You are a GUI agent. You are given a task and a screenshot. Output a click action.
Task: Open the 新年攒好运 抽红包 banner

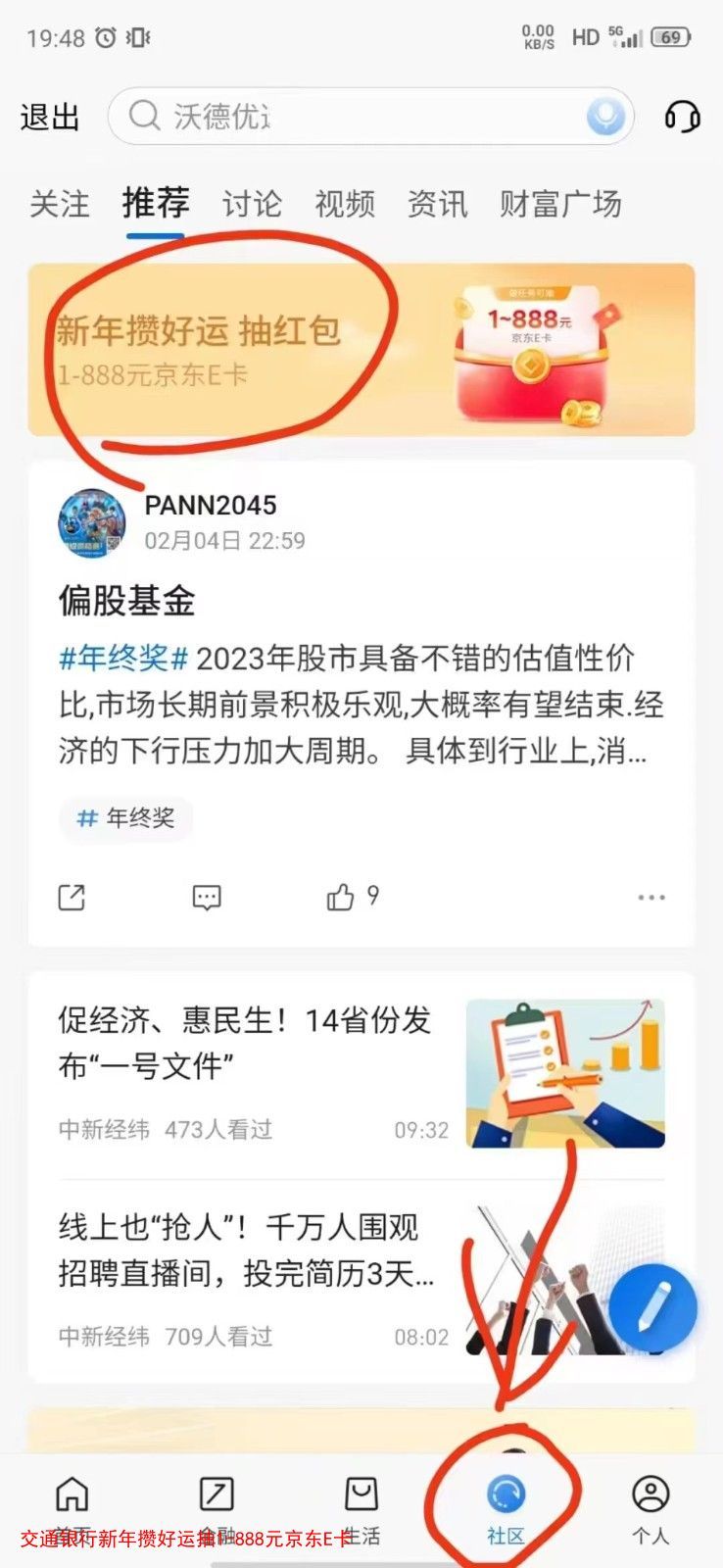point(361,350)
